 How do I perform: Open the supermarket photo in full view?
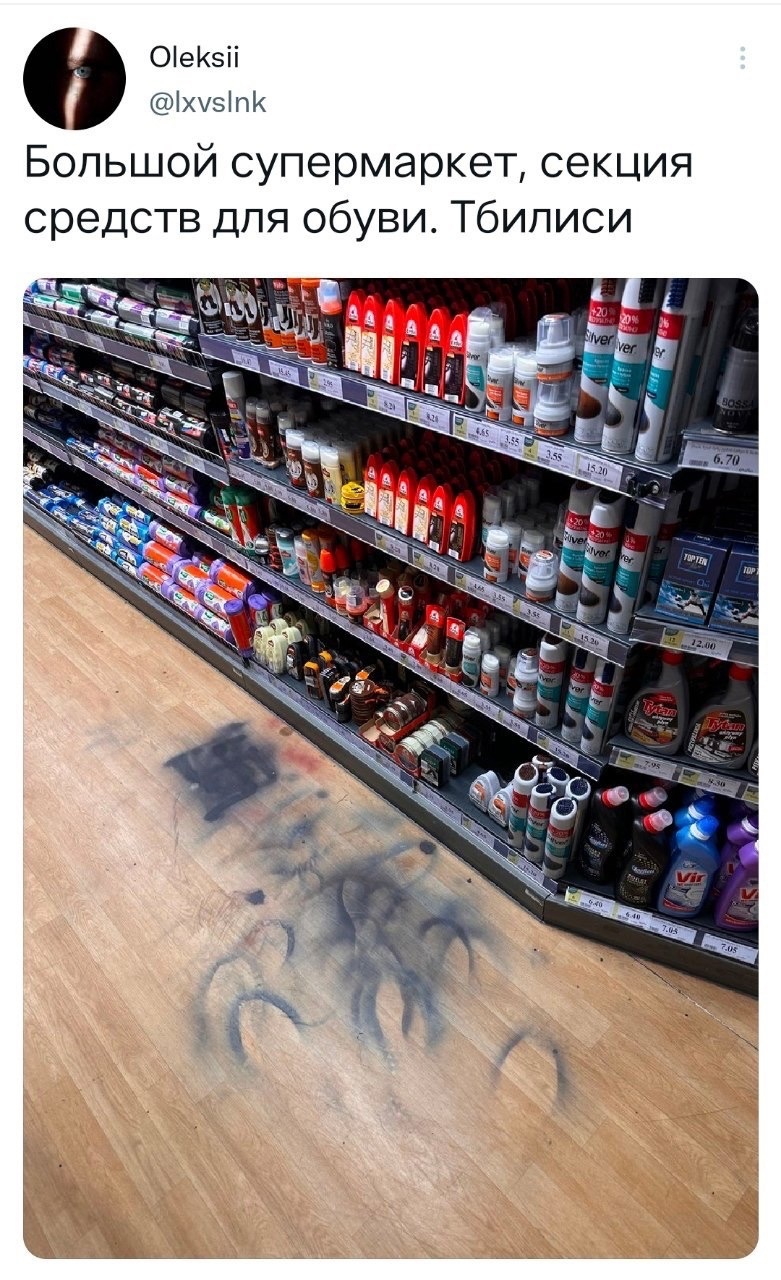pyautogui.click(x=390, y=767)
